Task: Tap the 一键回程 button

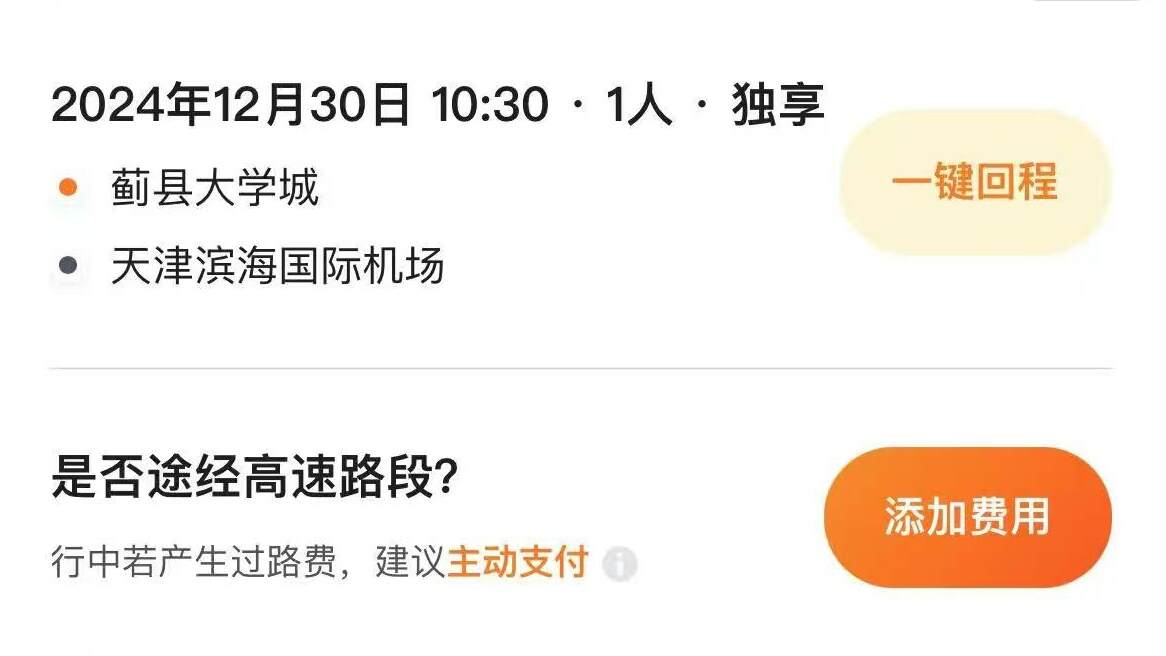Action: pos(975,183)
